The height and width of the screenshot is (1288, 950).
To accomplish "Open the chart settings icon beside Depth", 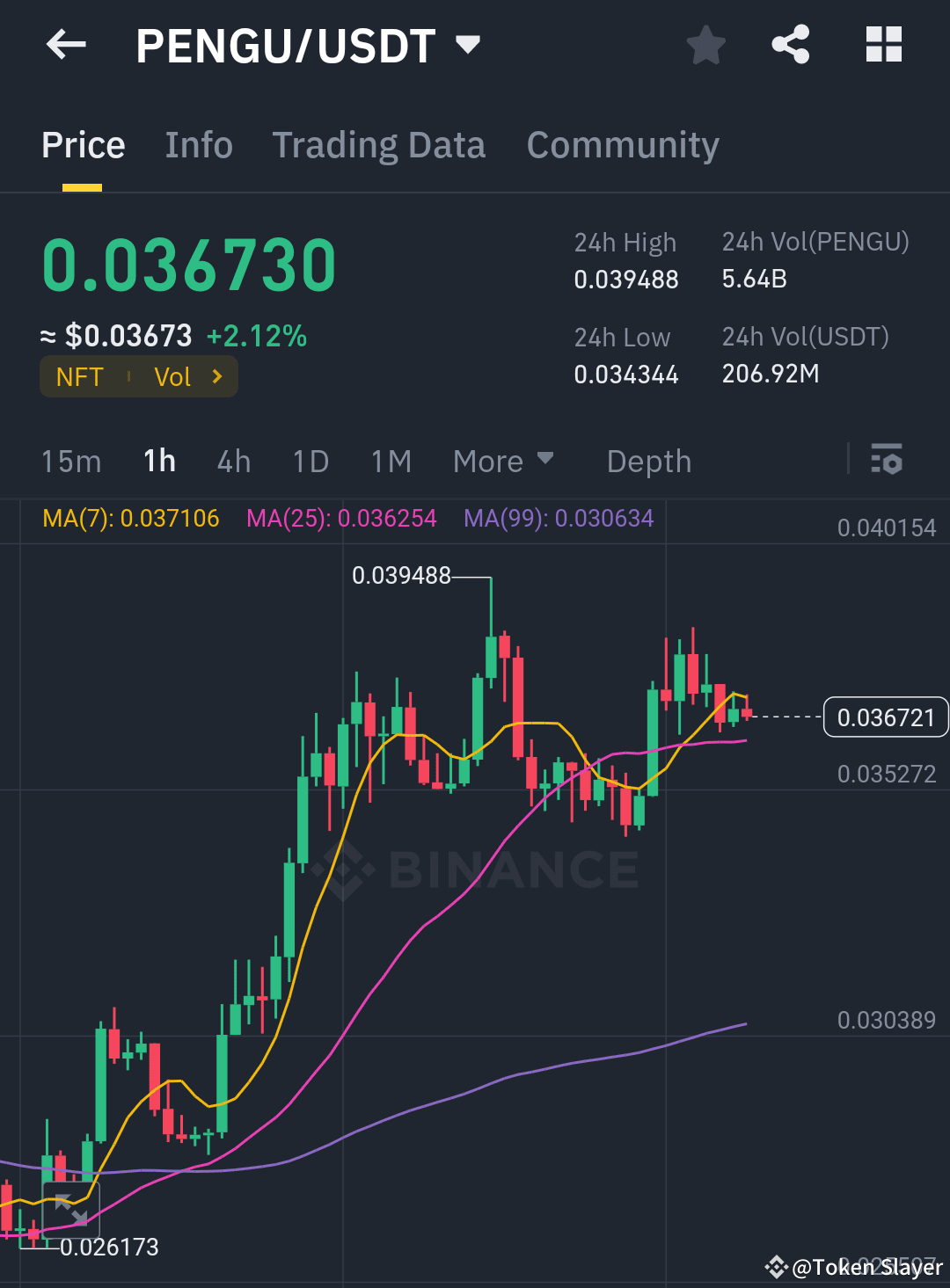I will 887,460.
